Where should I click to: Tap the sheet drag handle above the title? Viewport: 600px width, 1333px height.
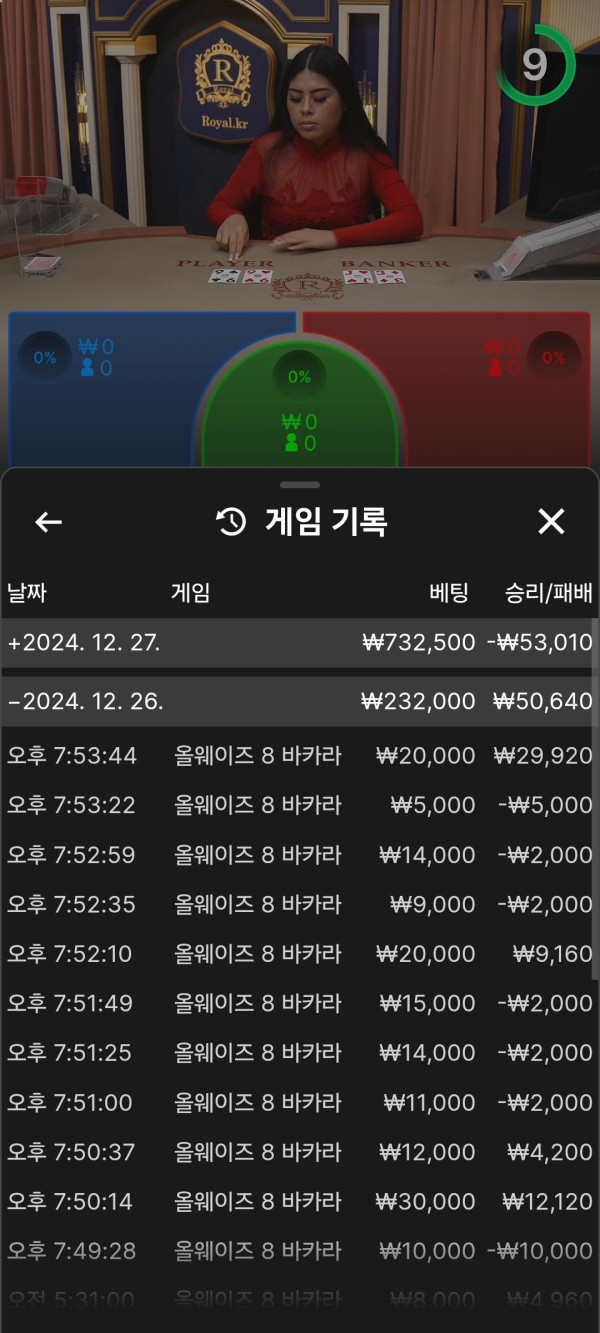[x=299, y=485]
